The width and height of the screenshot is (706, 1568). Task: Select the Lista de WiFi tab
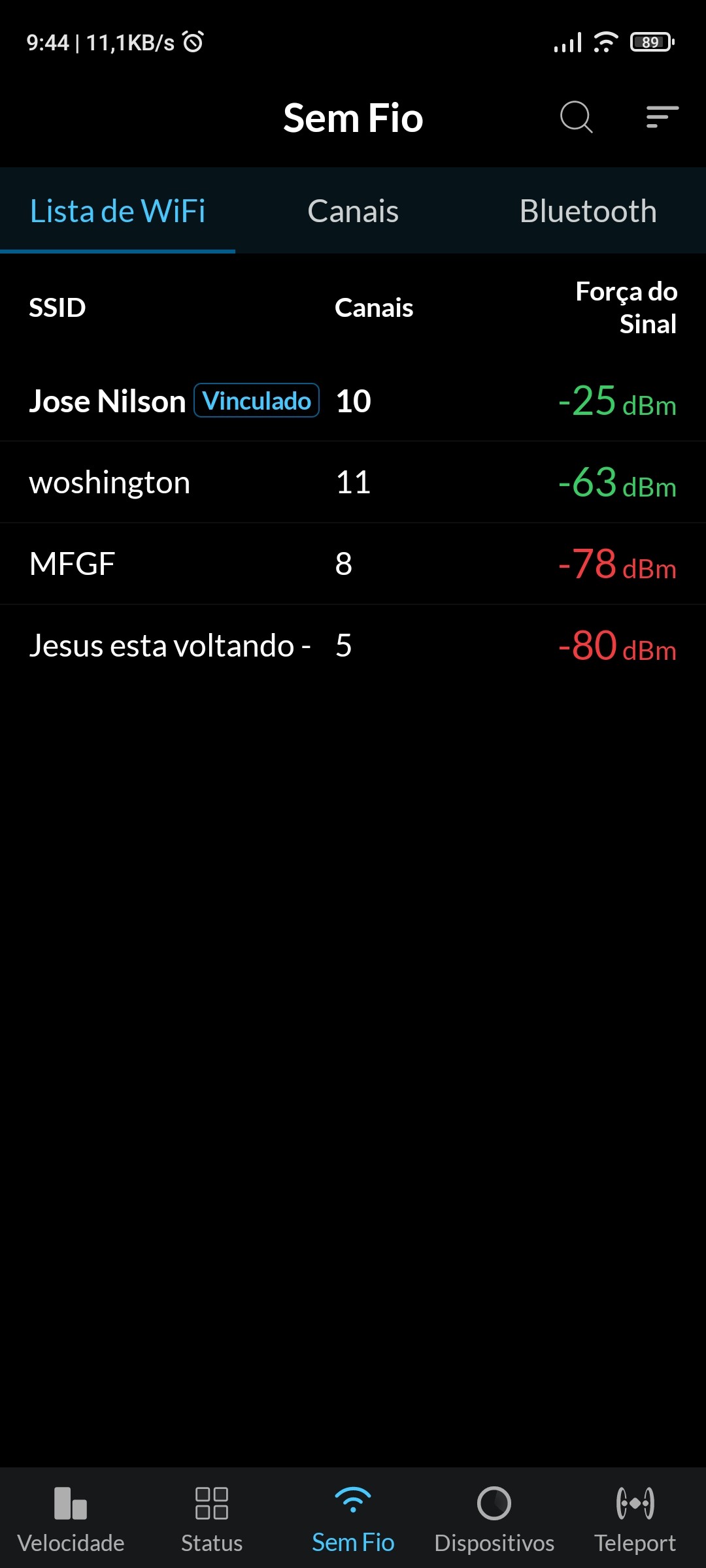(118, 211)
